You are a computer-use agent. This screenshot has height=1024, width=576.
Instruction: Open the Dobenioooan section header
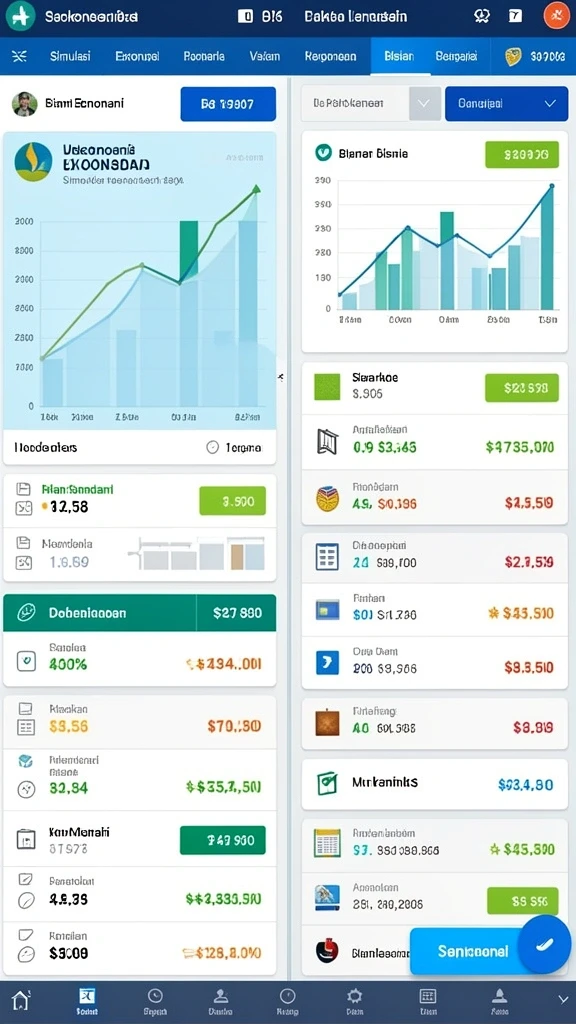coord(140,613)
